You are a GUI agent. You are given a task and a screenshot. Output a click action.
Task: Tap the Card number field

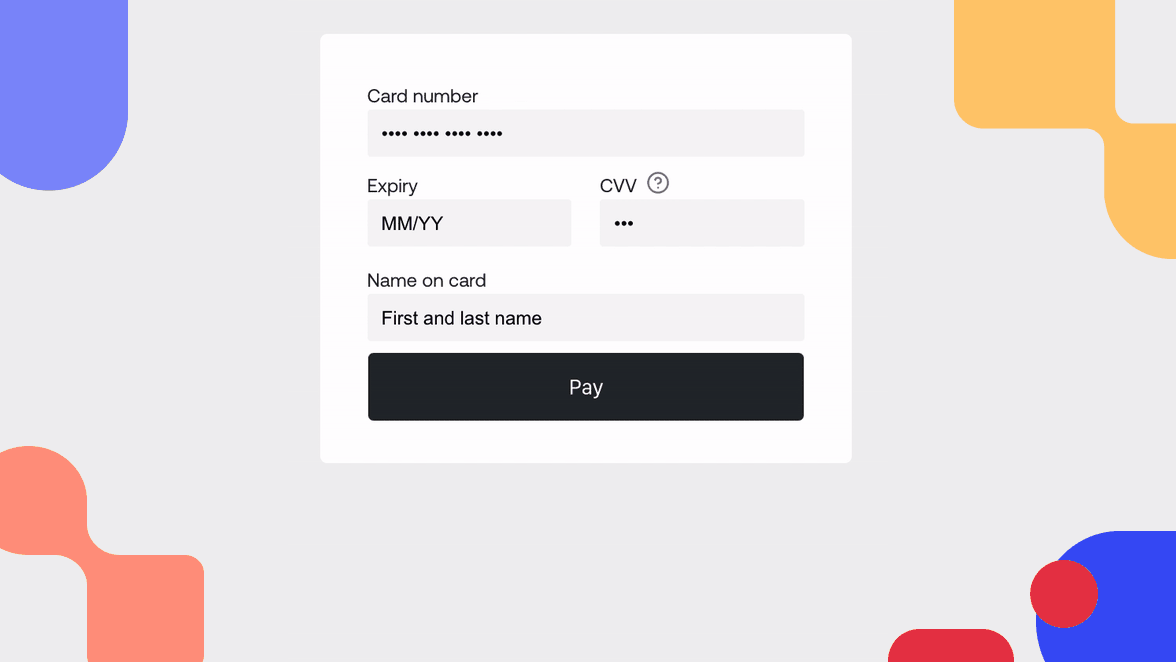pos(585,133)
